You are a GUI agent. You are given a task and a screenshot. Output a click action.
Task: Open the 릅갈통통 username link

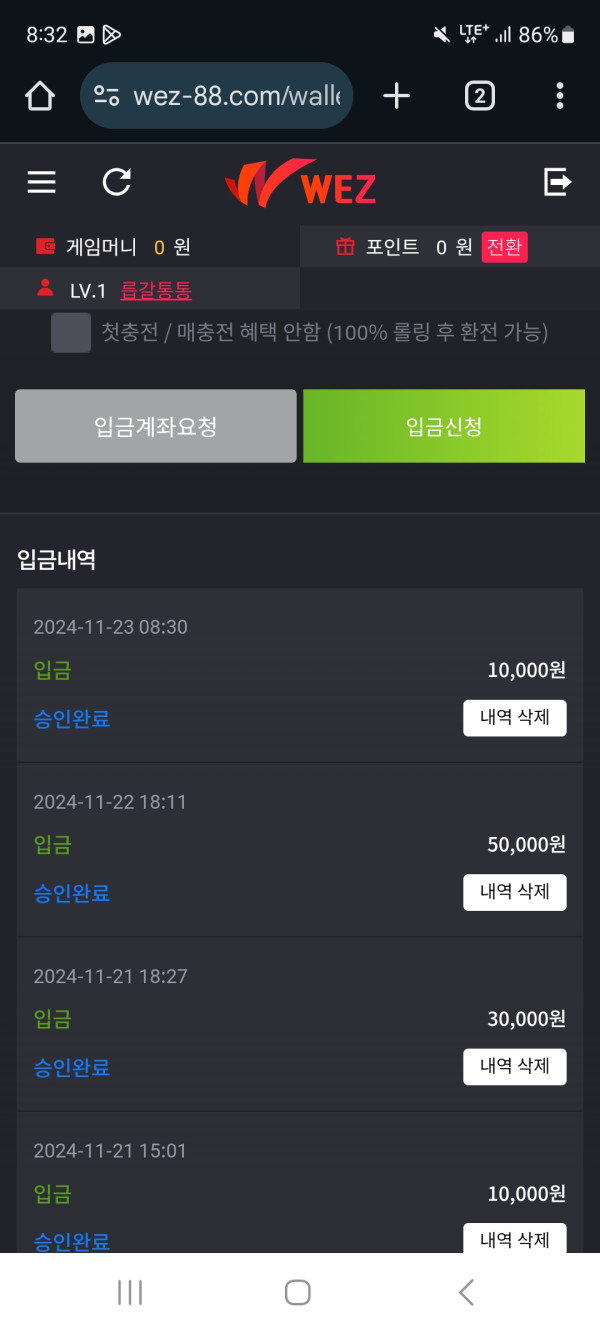click(155, 291)
